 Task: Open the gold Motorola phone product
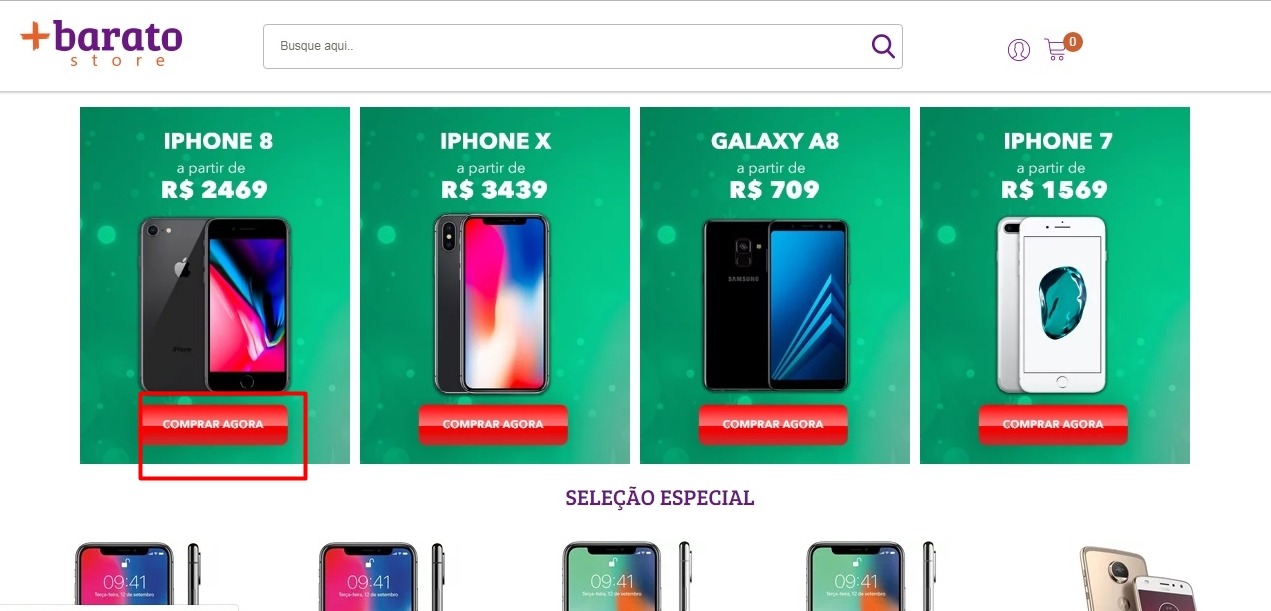click(x=1132, y=578)
